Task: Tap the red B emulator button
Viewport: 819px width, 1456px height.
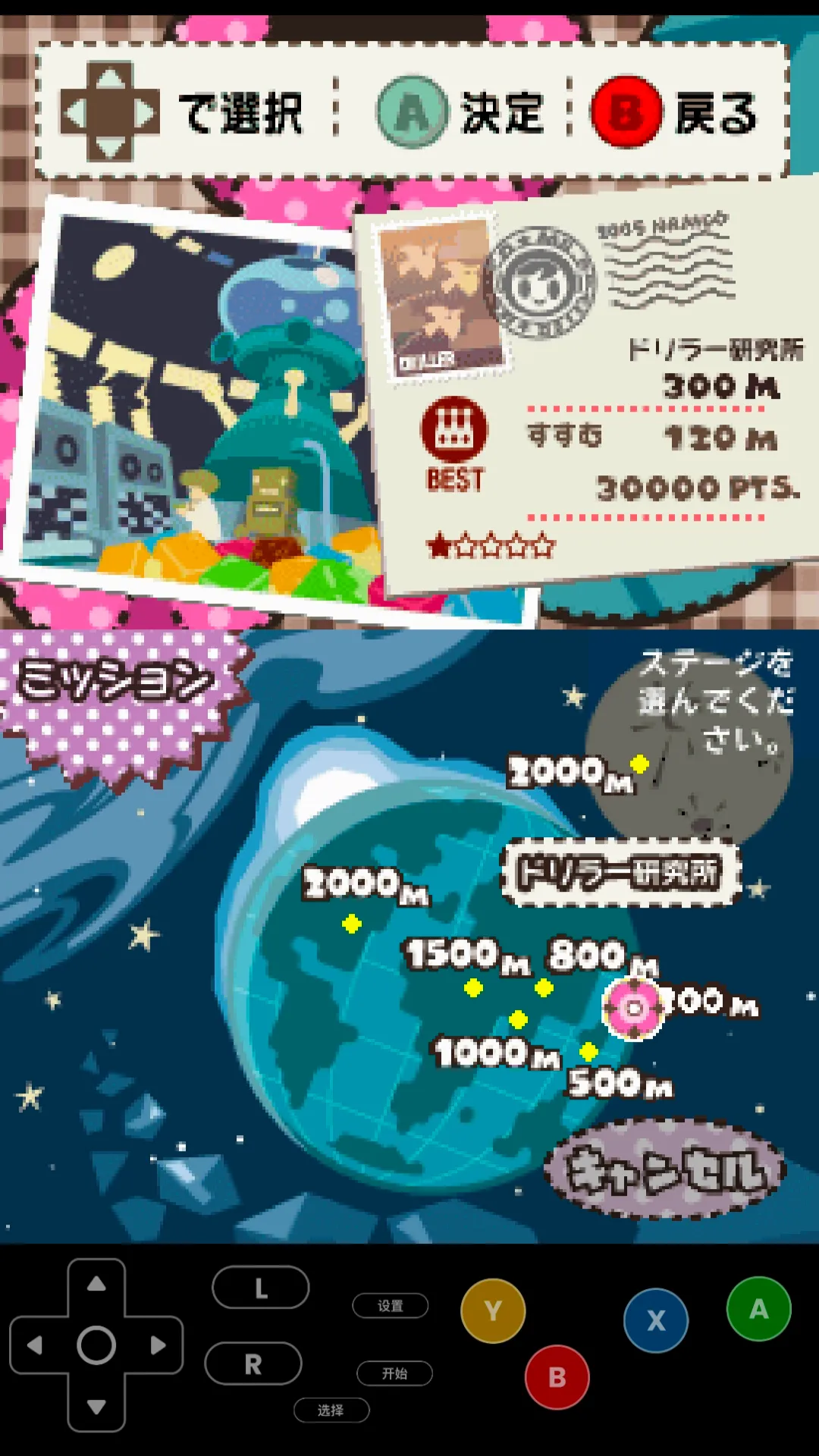Action: (557, 1377)
